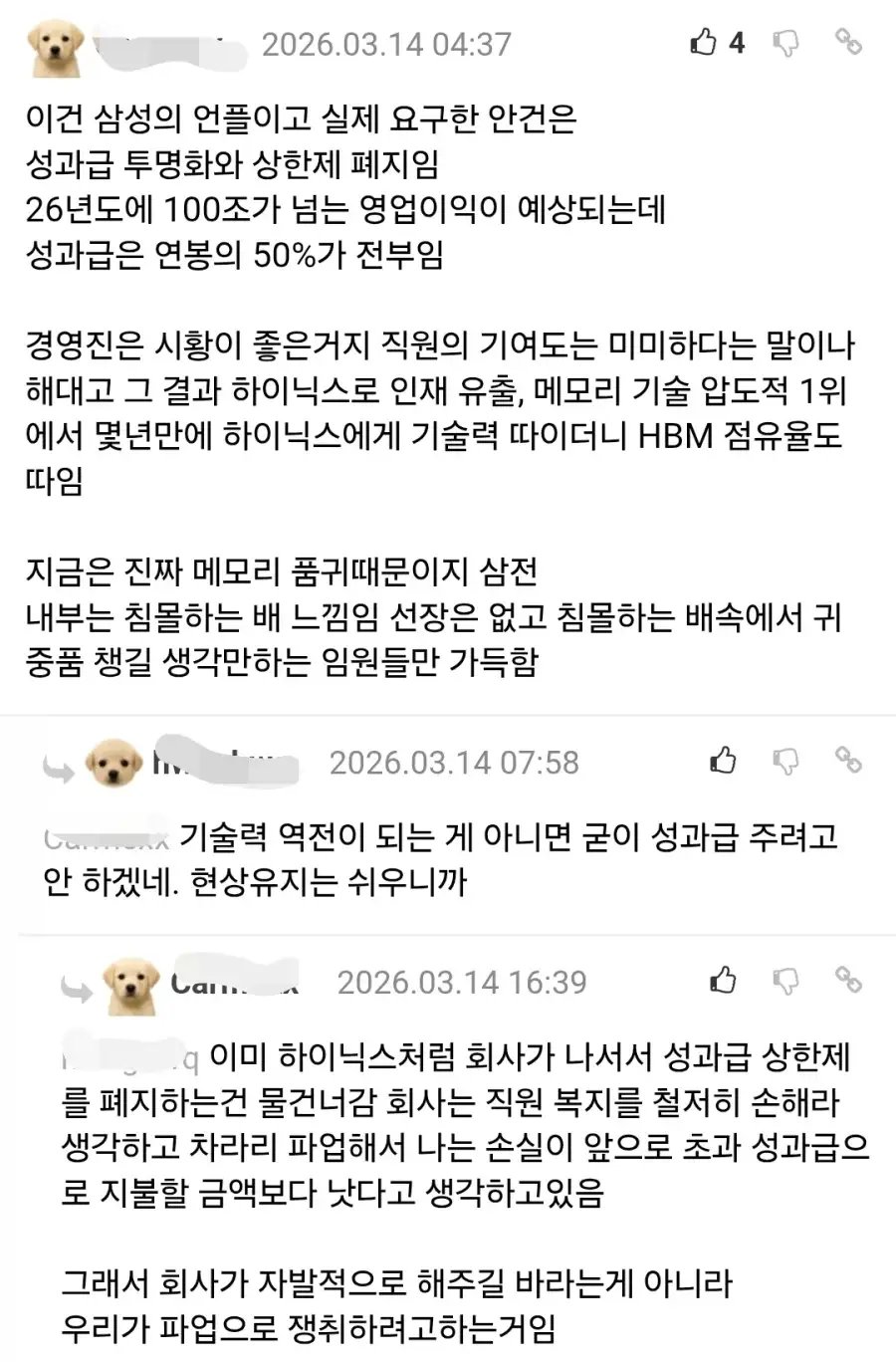
Task: Copy the main post link via chain icon
Action: point(847,44)
